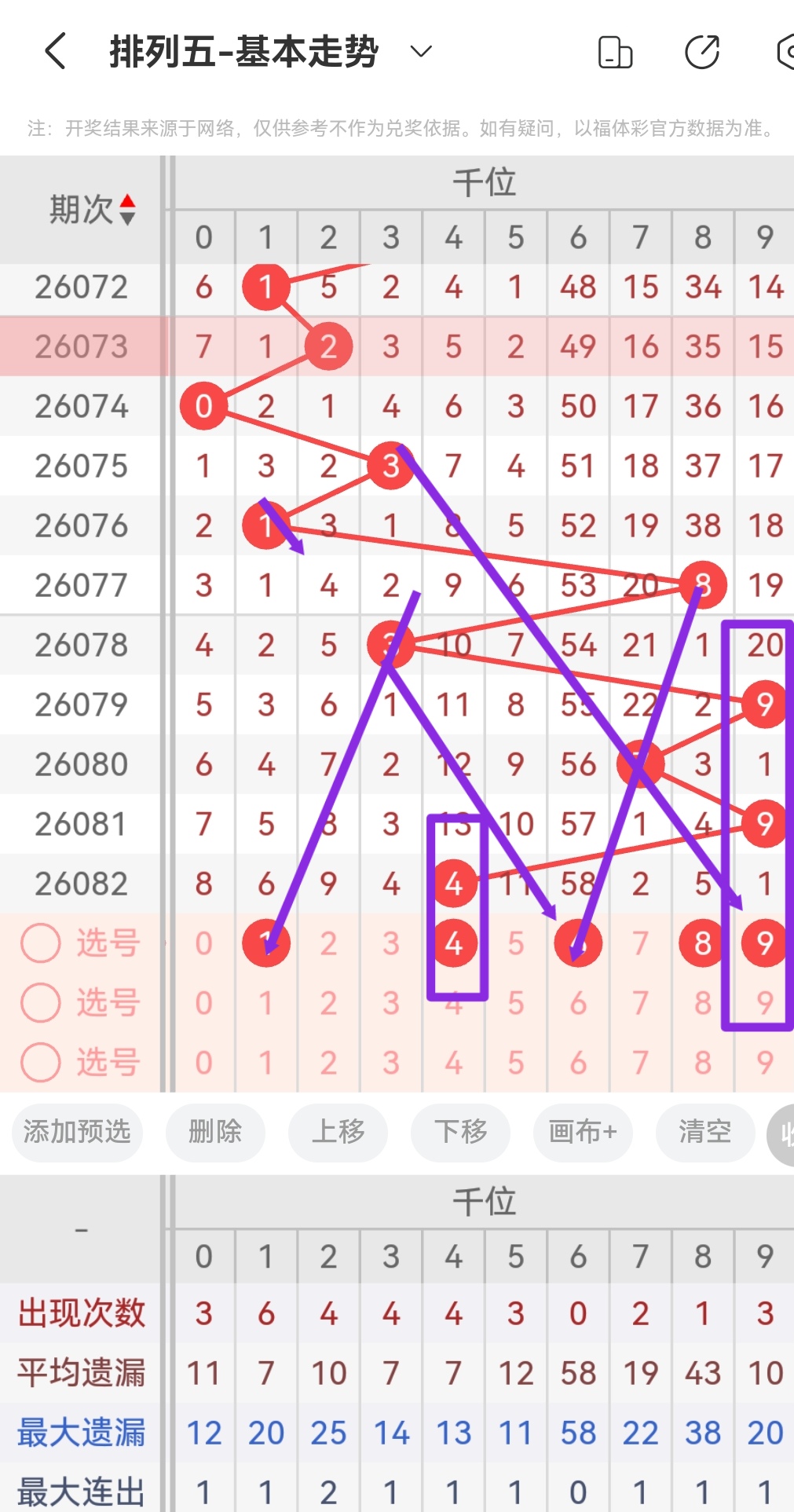Share this trend chart
Viewport: 794px width, 1512px height.
(x=701, y=53)
